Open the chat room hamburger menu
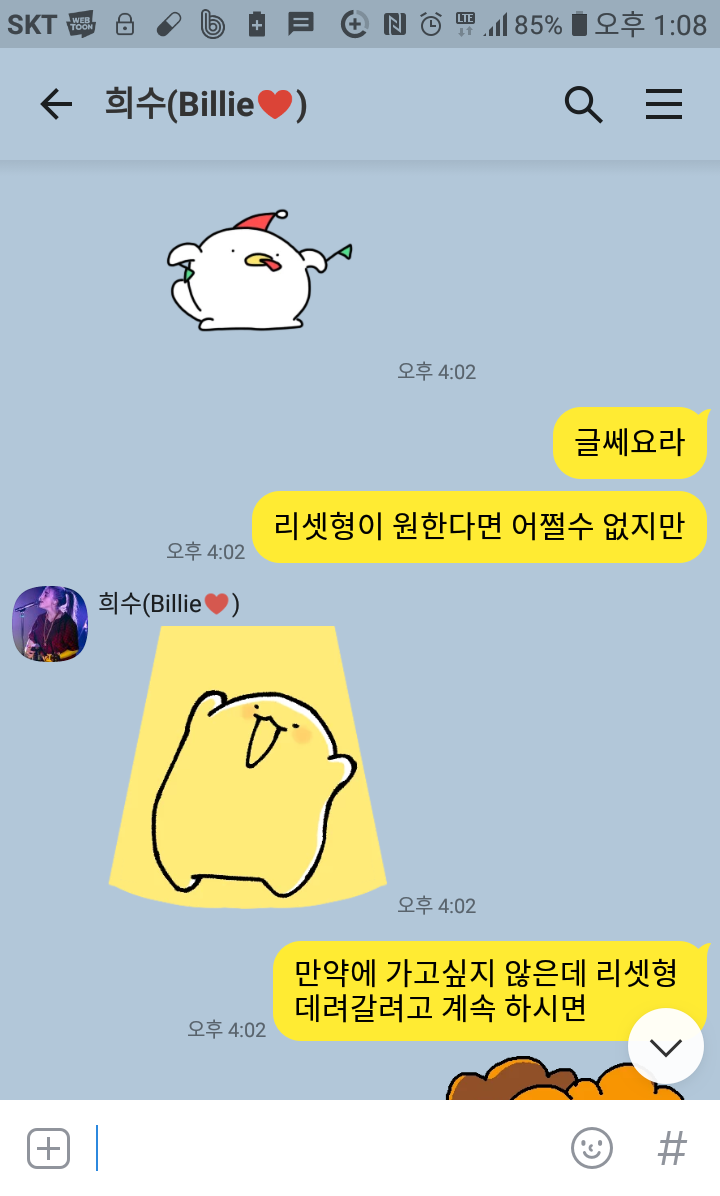The height and width of the screenshot is (1196, 720). (x=663, y=104)
